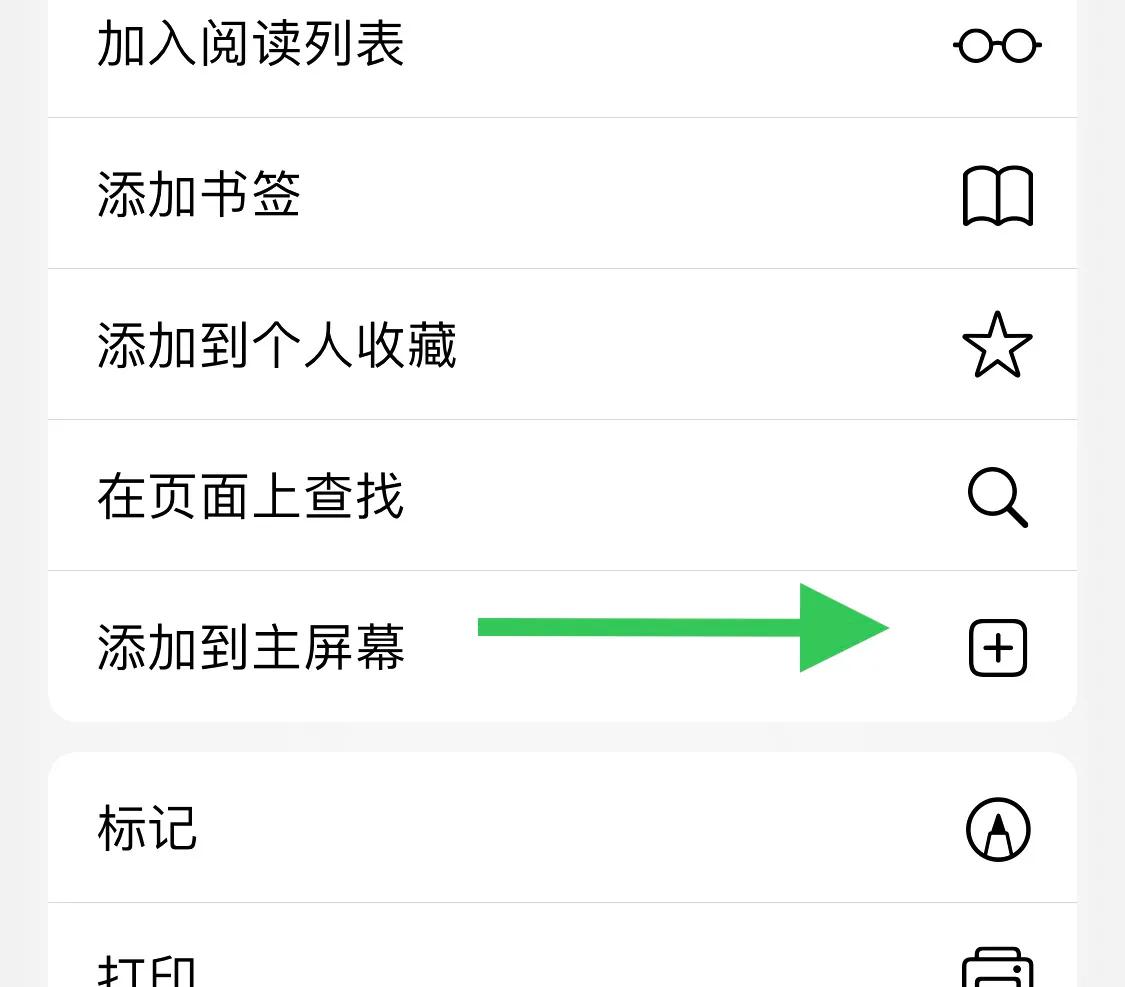
Task: Select 打印 to print page
Action: click(148, 968)
